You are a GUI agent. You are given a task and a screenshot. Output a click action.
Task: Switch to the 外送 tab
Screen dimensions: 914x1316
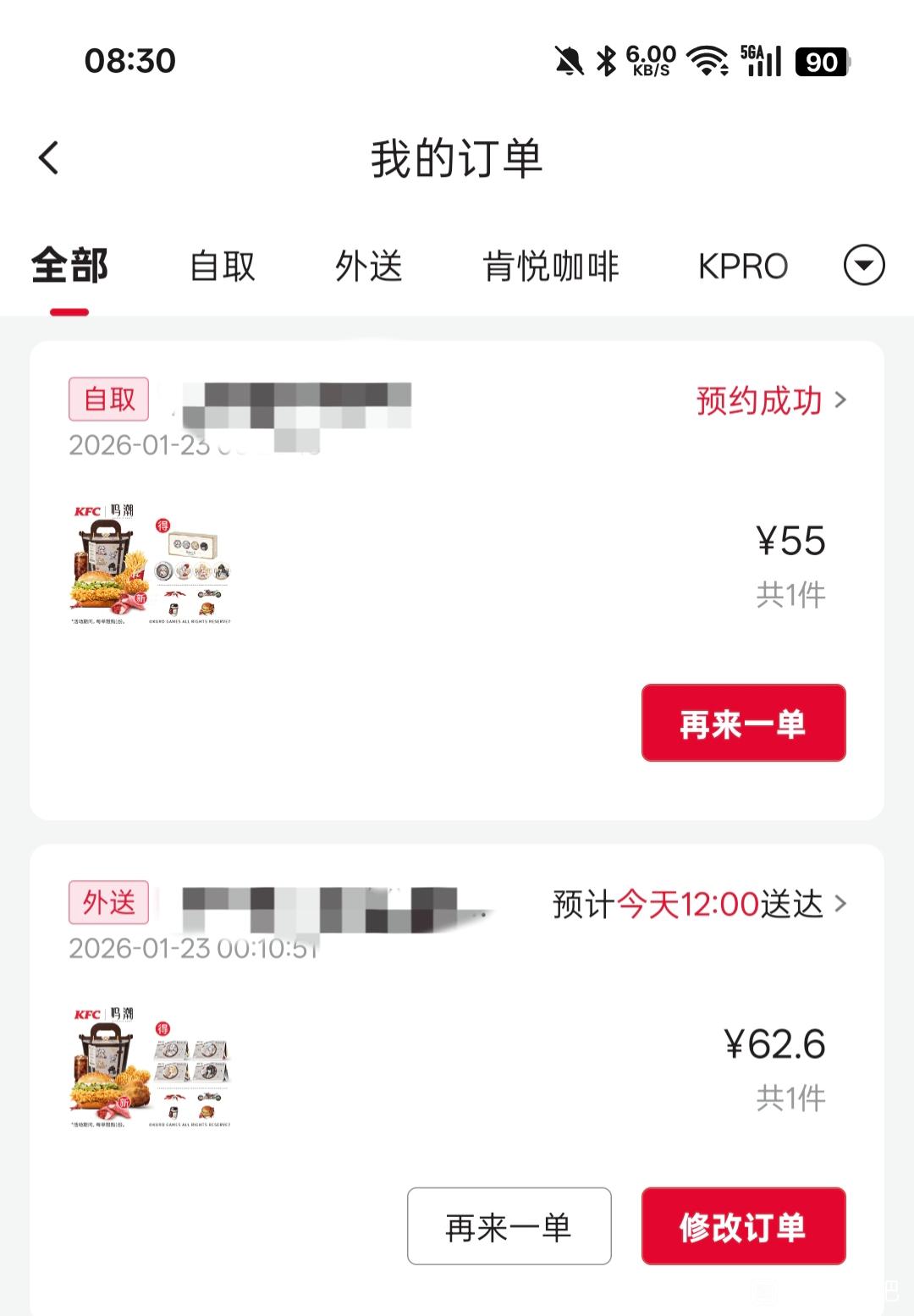coord(368,267)
